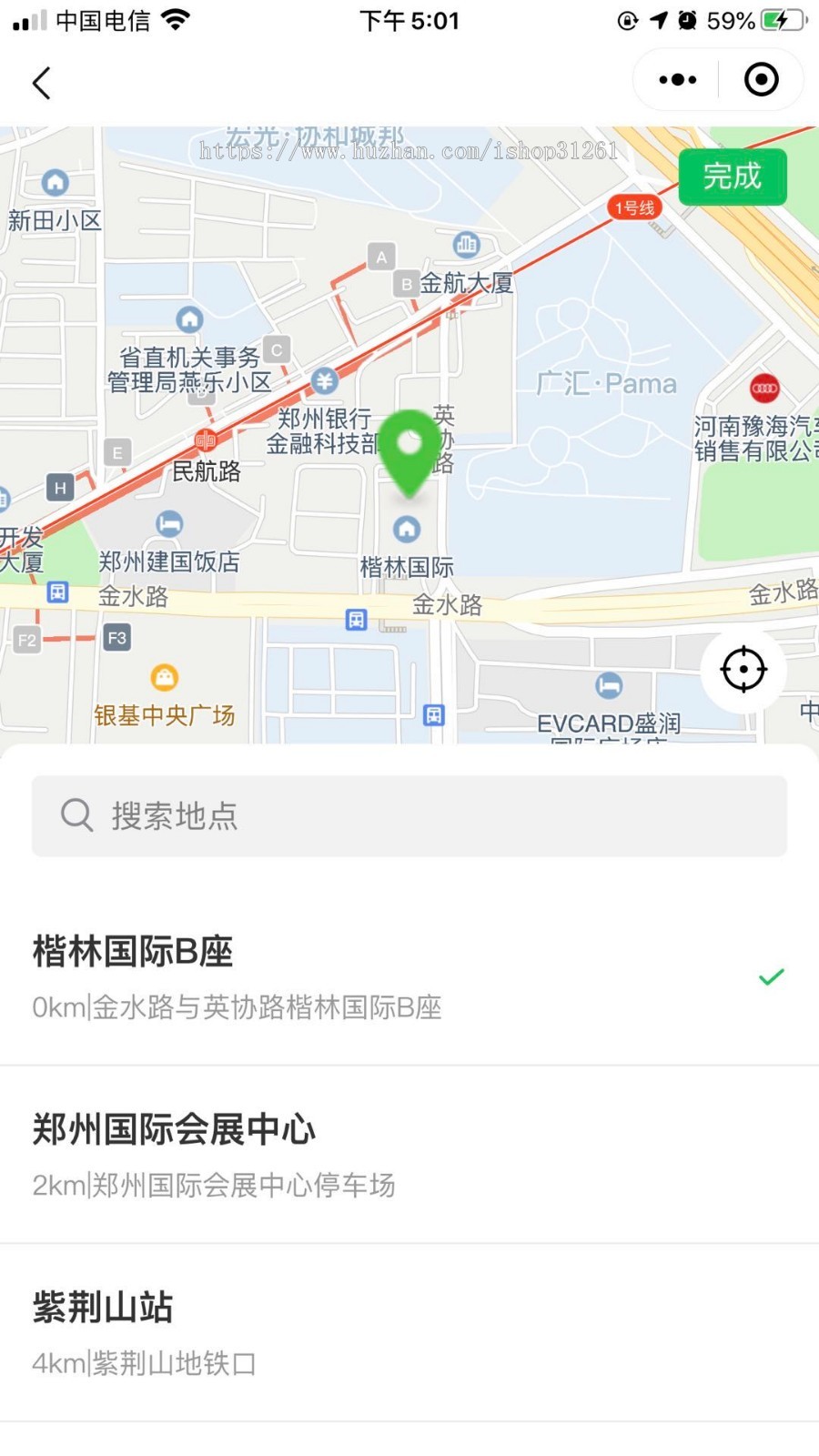Image resolution: width=819 pixels, height=1456 pixels.
Task: Tap the checkmark beside 楷林国际B座
Action: click(x=771, y=976)
